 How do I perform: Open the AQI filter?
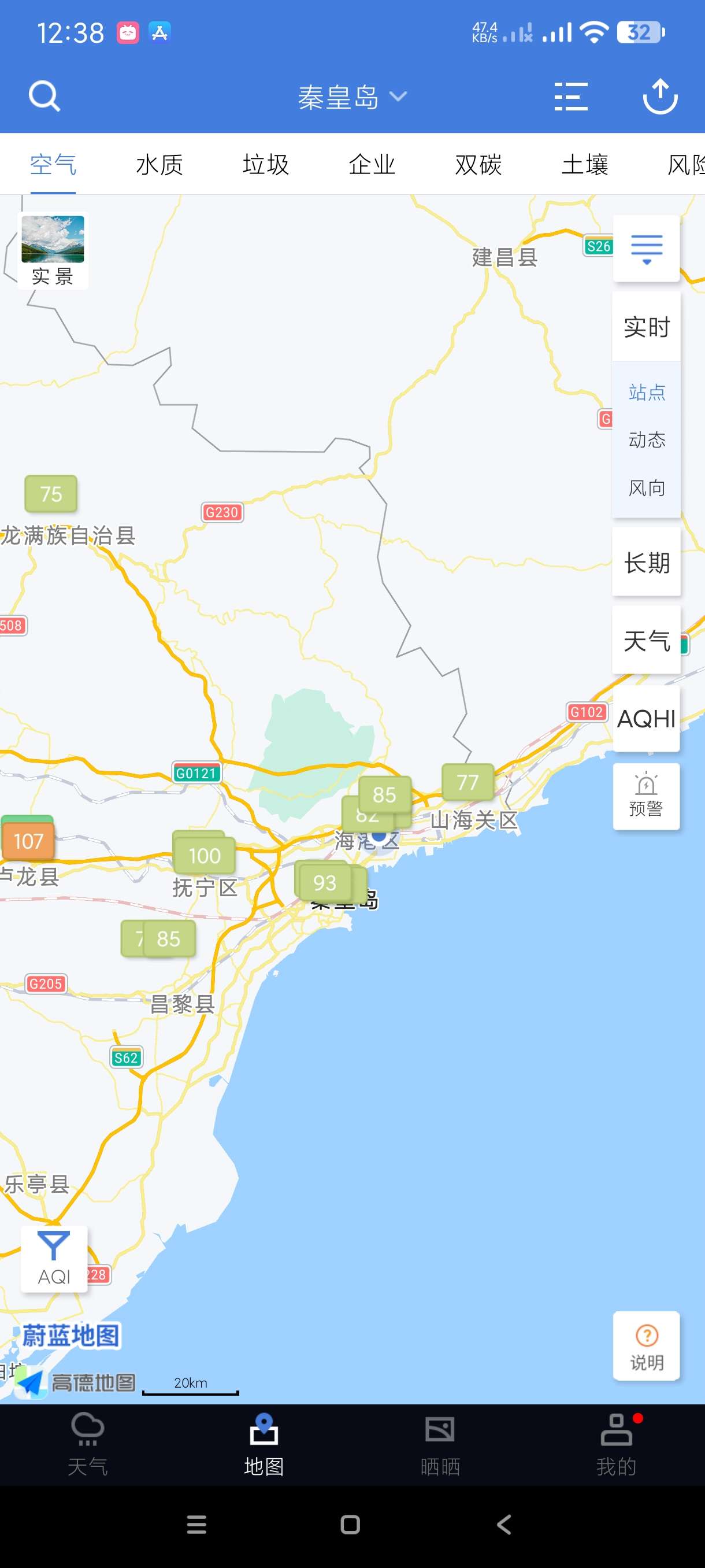54,1259
